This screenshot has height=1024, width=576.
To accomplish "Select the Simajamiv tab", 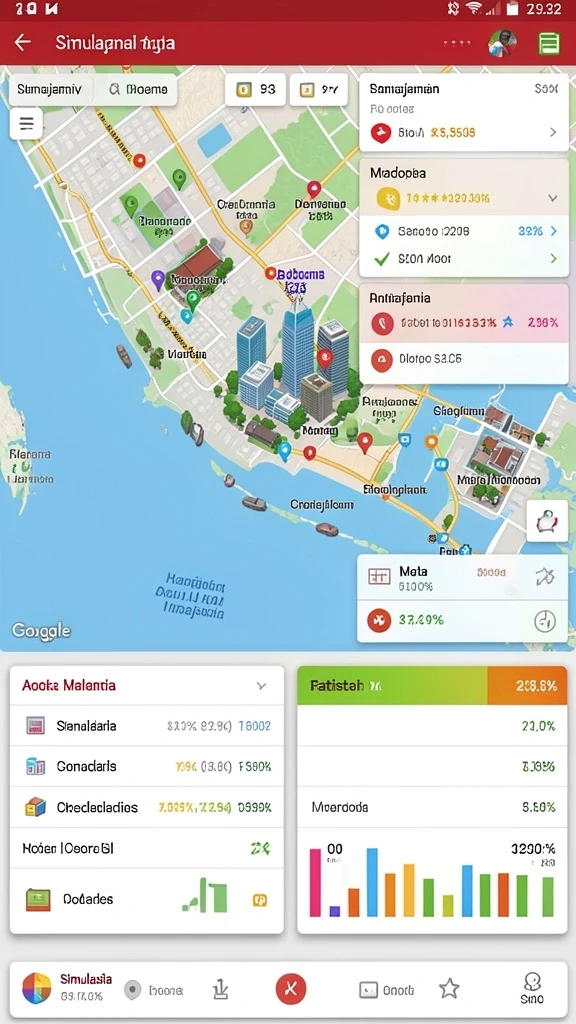I will (x=50, y=89).
